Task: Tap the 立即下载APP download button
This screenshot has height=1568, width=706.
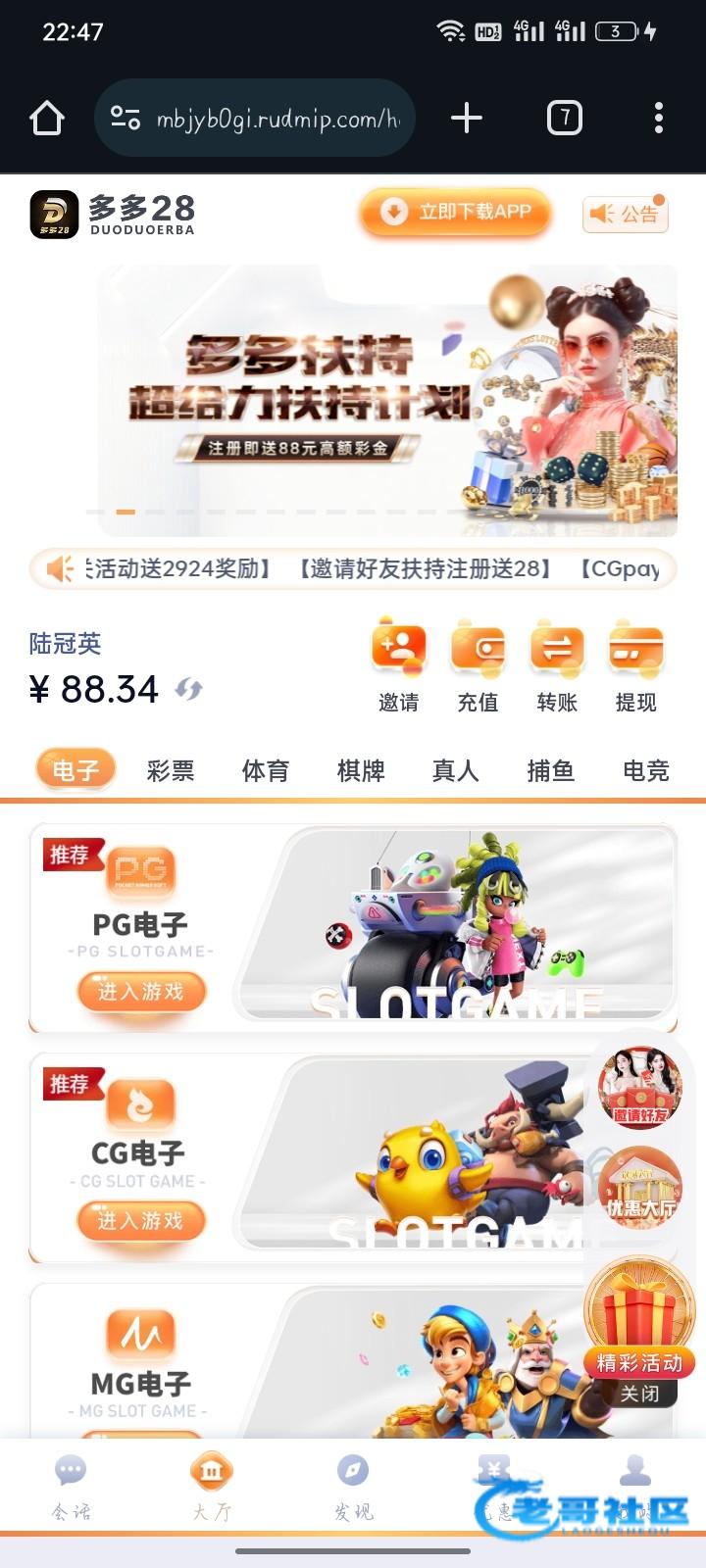Action: (456, 212)
